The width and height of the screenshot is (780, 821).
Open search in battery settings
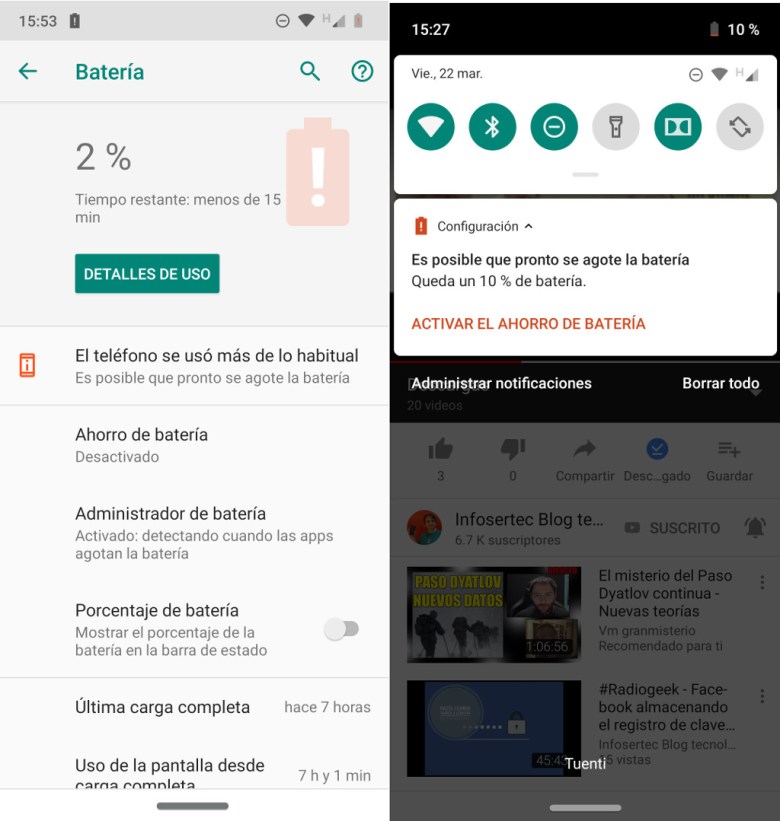point(310,71)
